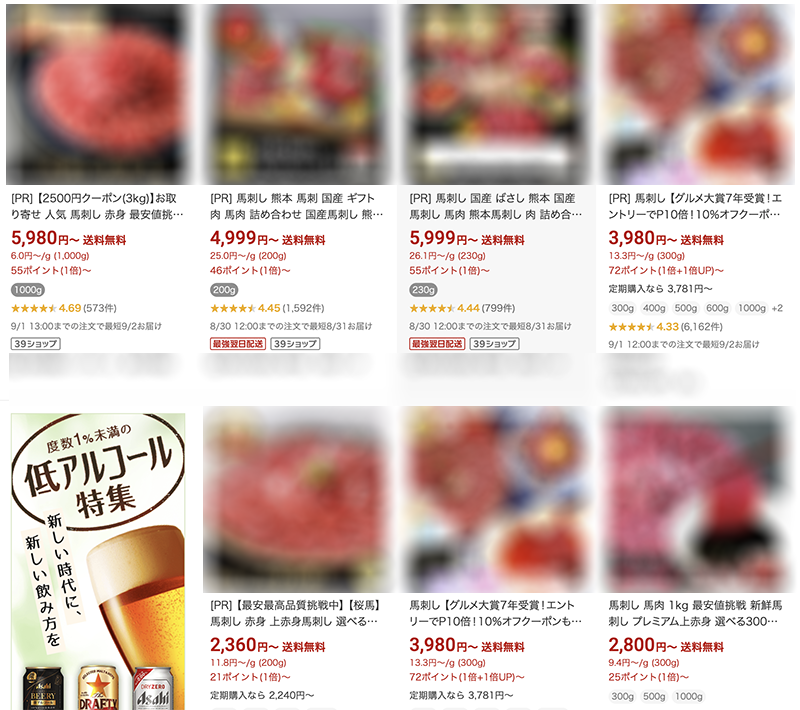Viewport: 800px width, 710px height.
Task: Open the [PR] 3,980円 Gourmet Award listing title
Action: tap(693, 207)
